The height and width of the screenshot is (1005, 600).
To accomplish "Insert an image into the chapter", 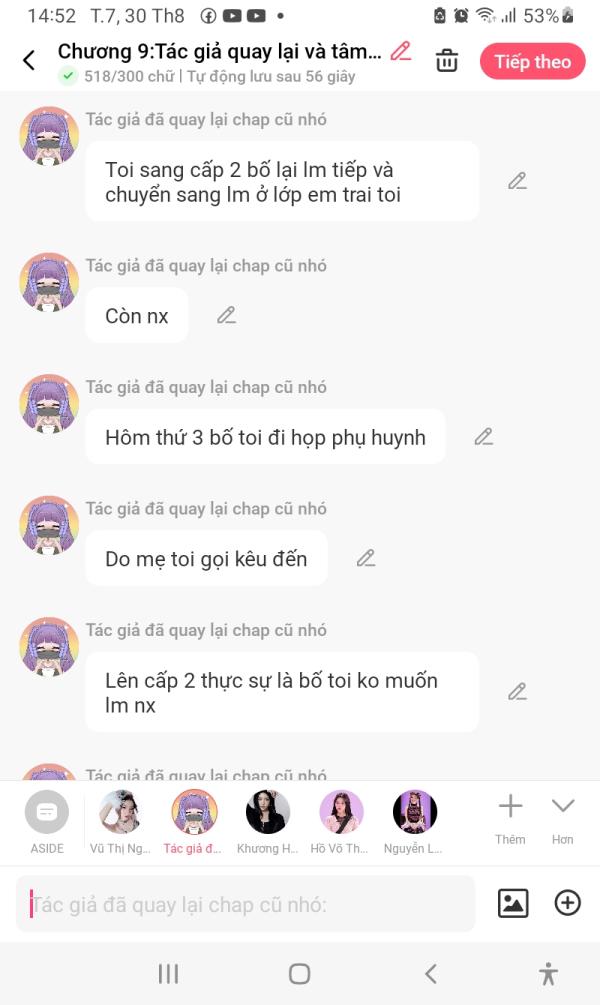I will [x=513, y=903].
